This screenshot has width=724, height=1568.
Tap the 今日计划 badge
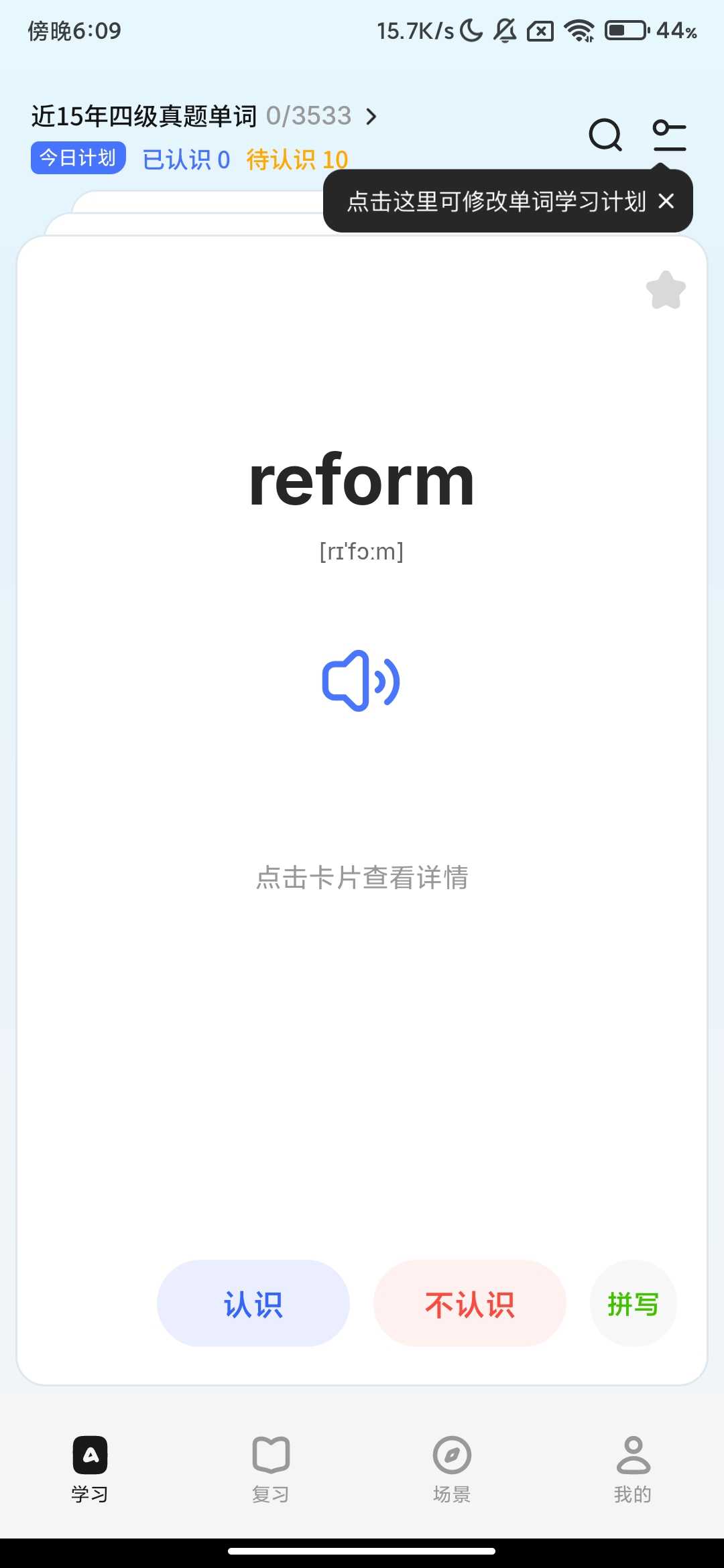click(78, 158)
